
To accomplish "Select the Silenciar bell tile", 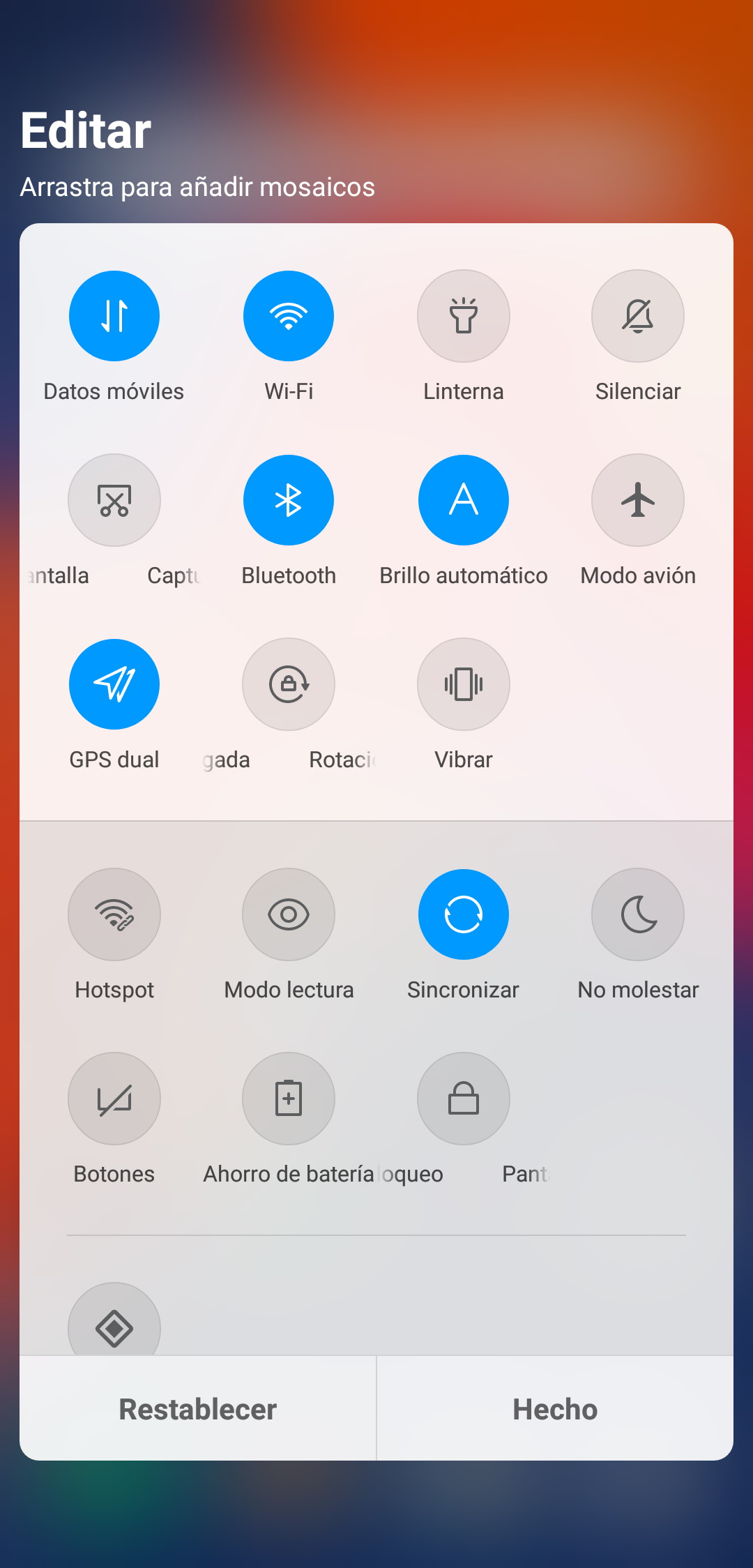I will [638, 316].
